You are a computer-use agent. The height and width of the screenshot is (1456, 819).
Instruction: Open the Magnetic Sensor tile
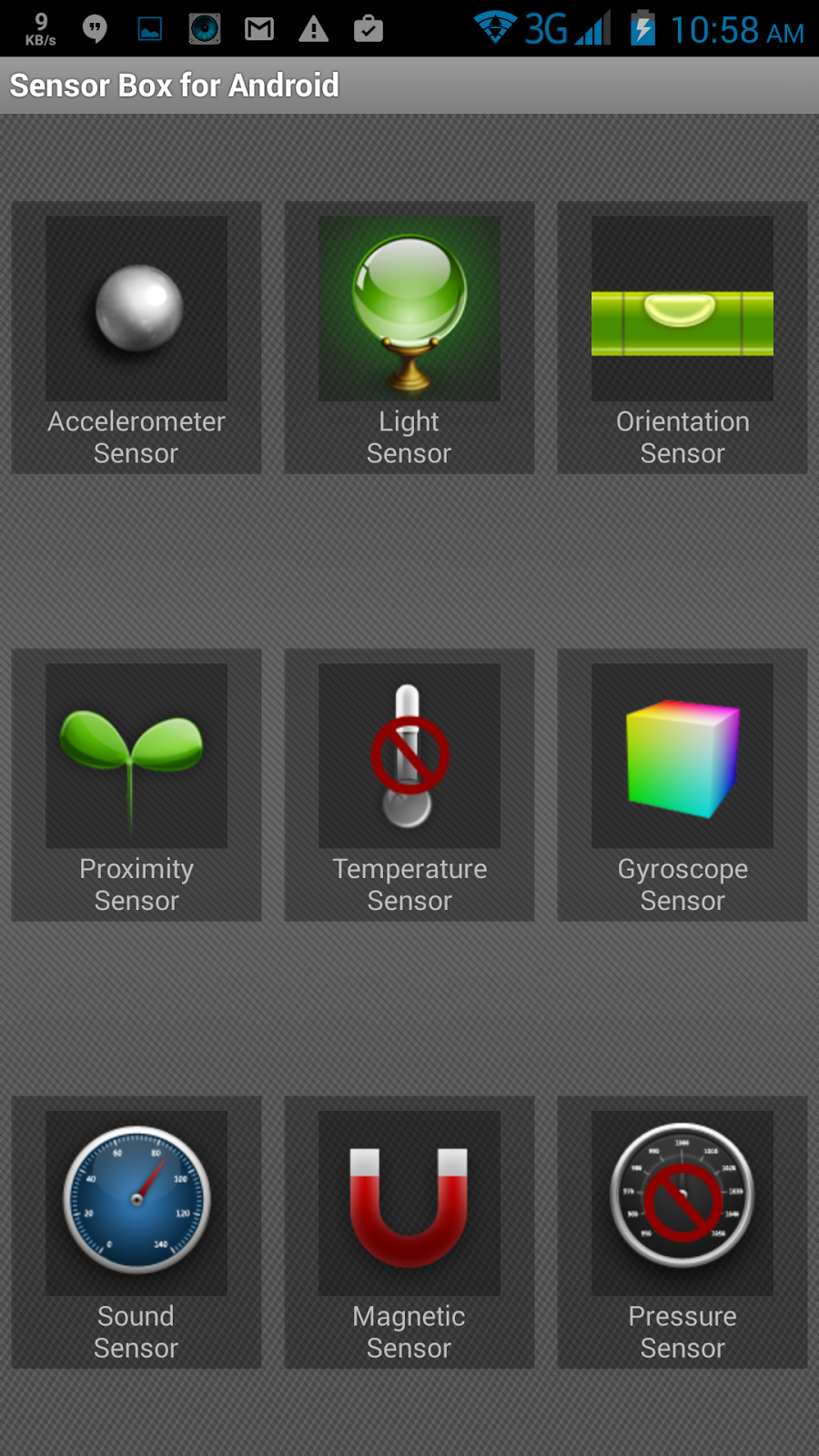pyautogui.click(x=409, y=1232)
